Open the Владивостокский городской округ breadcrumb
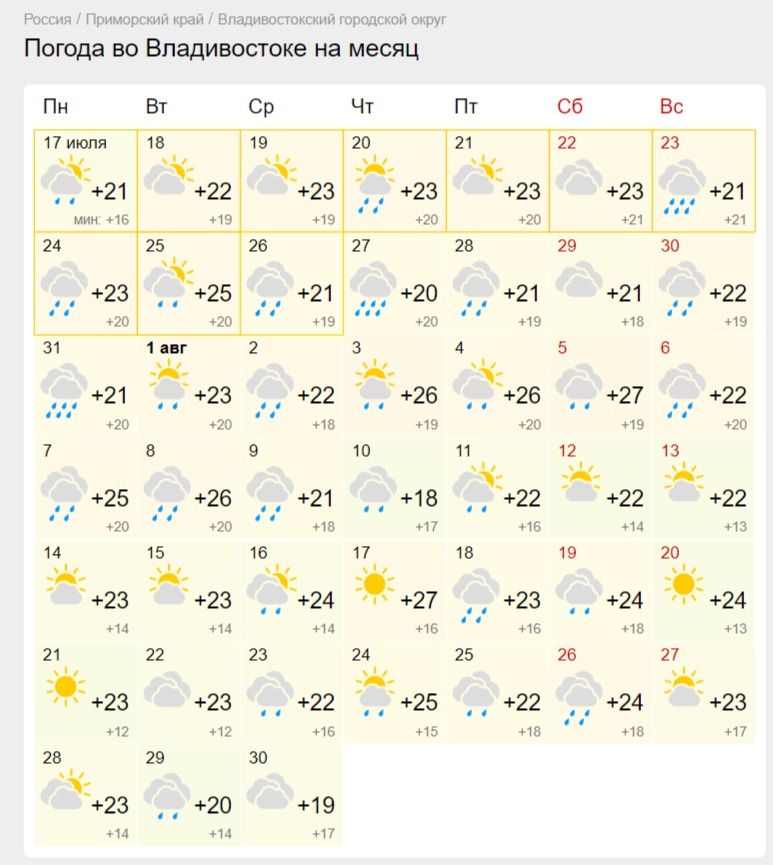 332,20
